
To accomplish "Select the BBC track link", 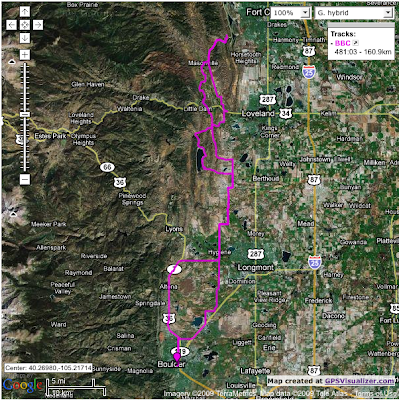I will [342, 43].
